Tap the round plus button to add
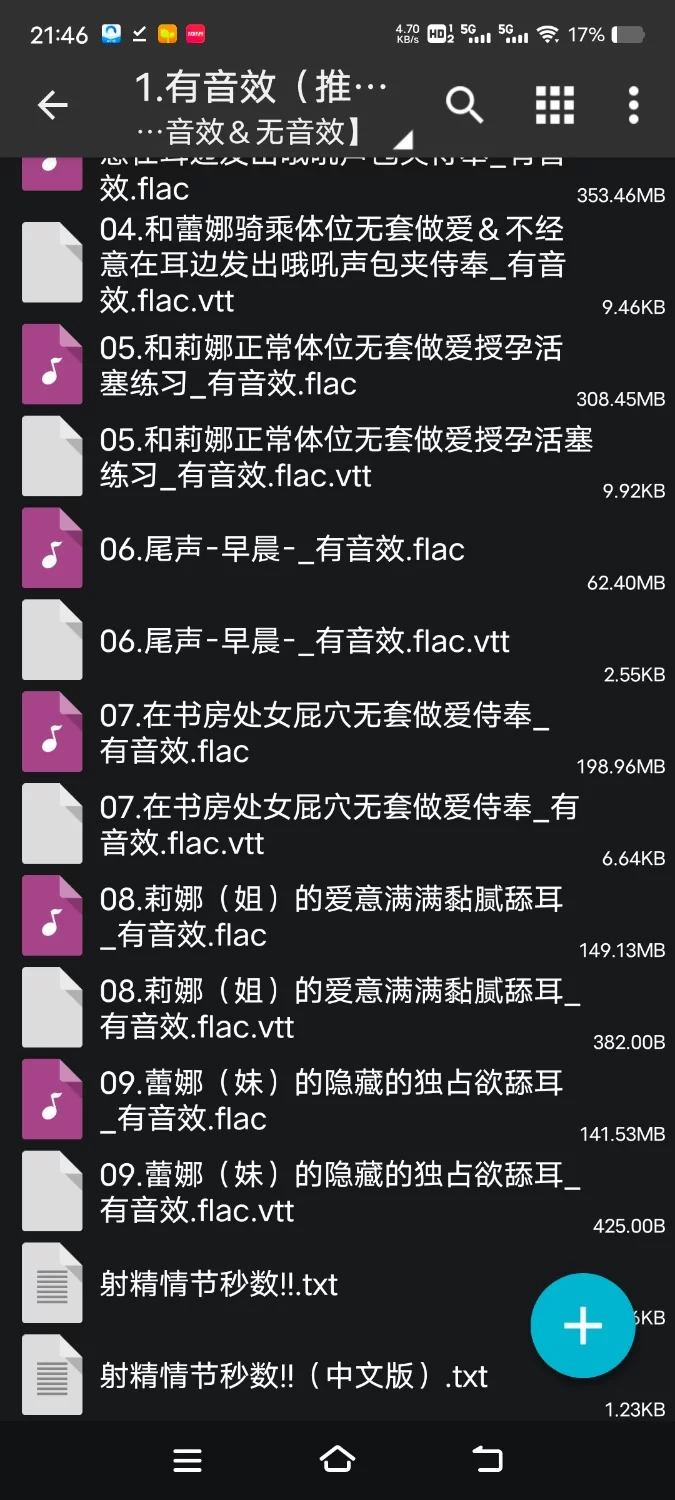Image resolution: width=675 pixels, height=1500 pixels. pyautogui.click(x=582, y=1326)
